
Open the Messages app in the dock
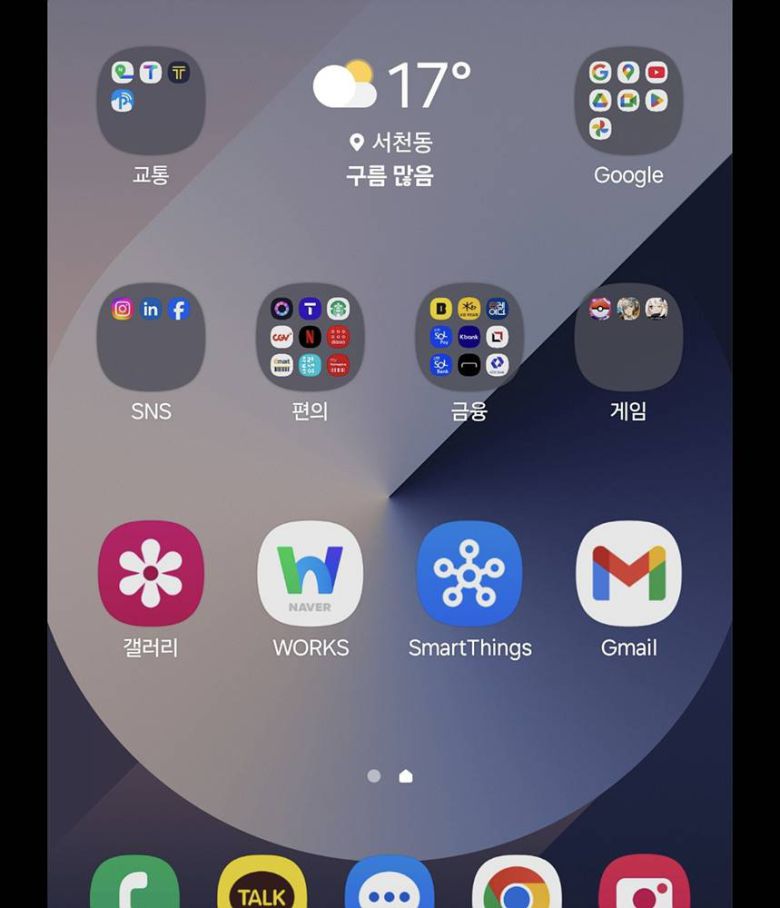389,885
